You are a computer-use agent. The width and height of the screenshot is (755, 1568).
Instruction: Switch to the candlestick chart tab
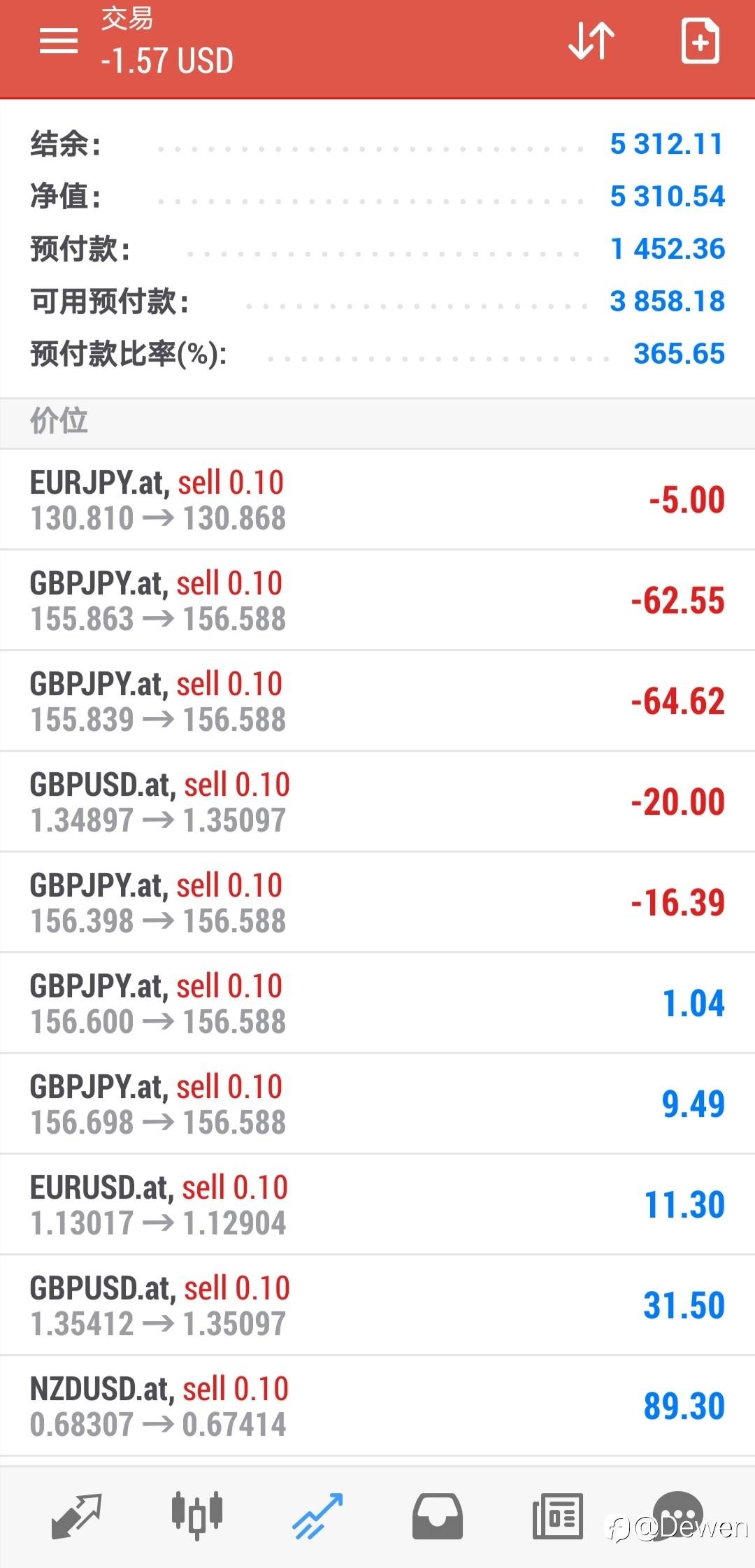[197, 1515]
